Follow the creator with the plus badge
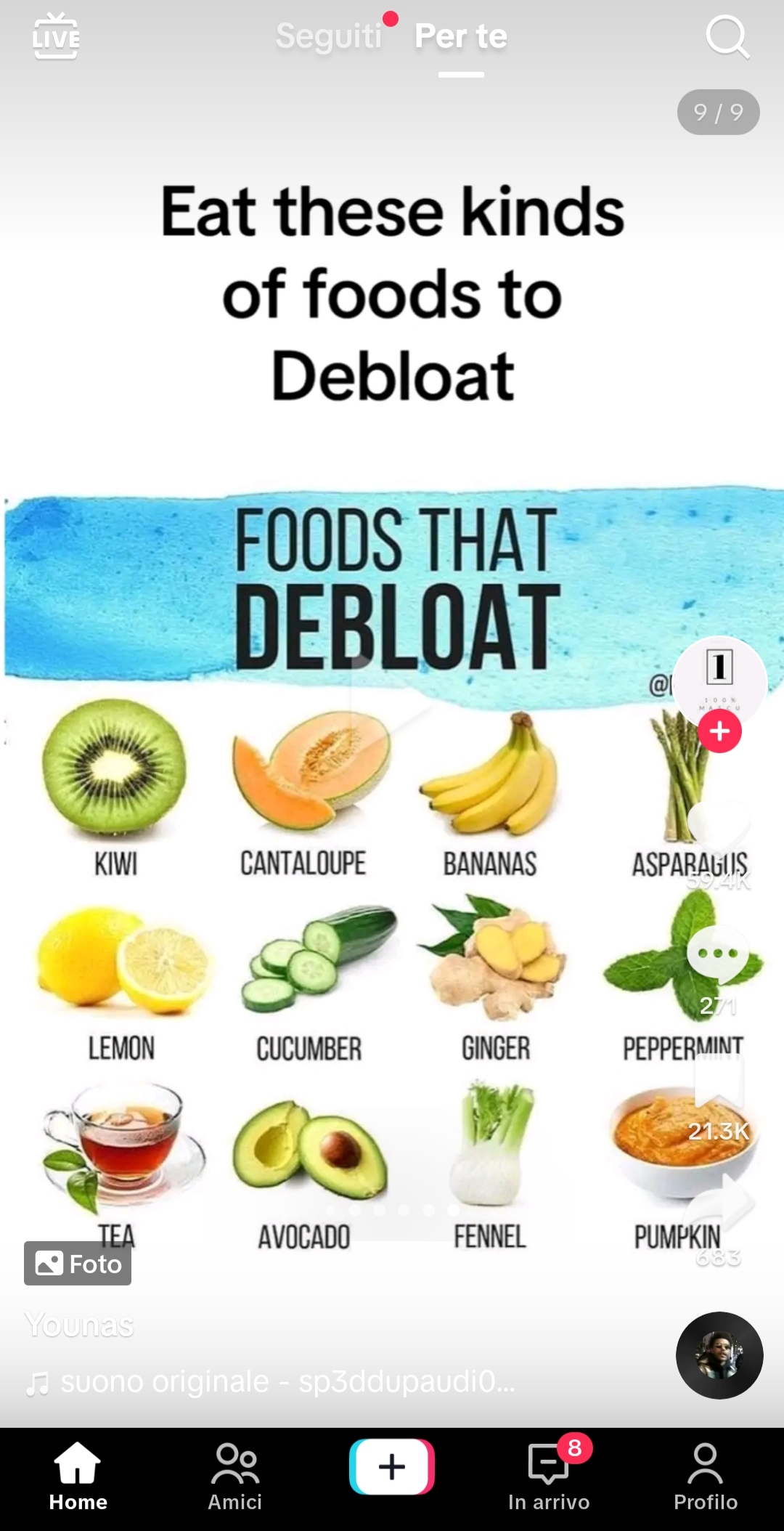The width and height of the screenshot is (784, 1531). [719, 731]
